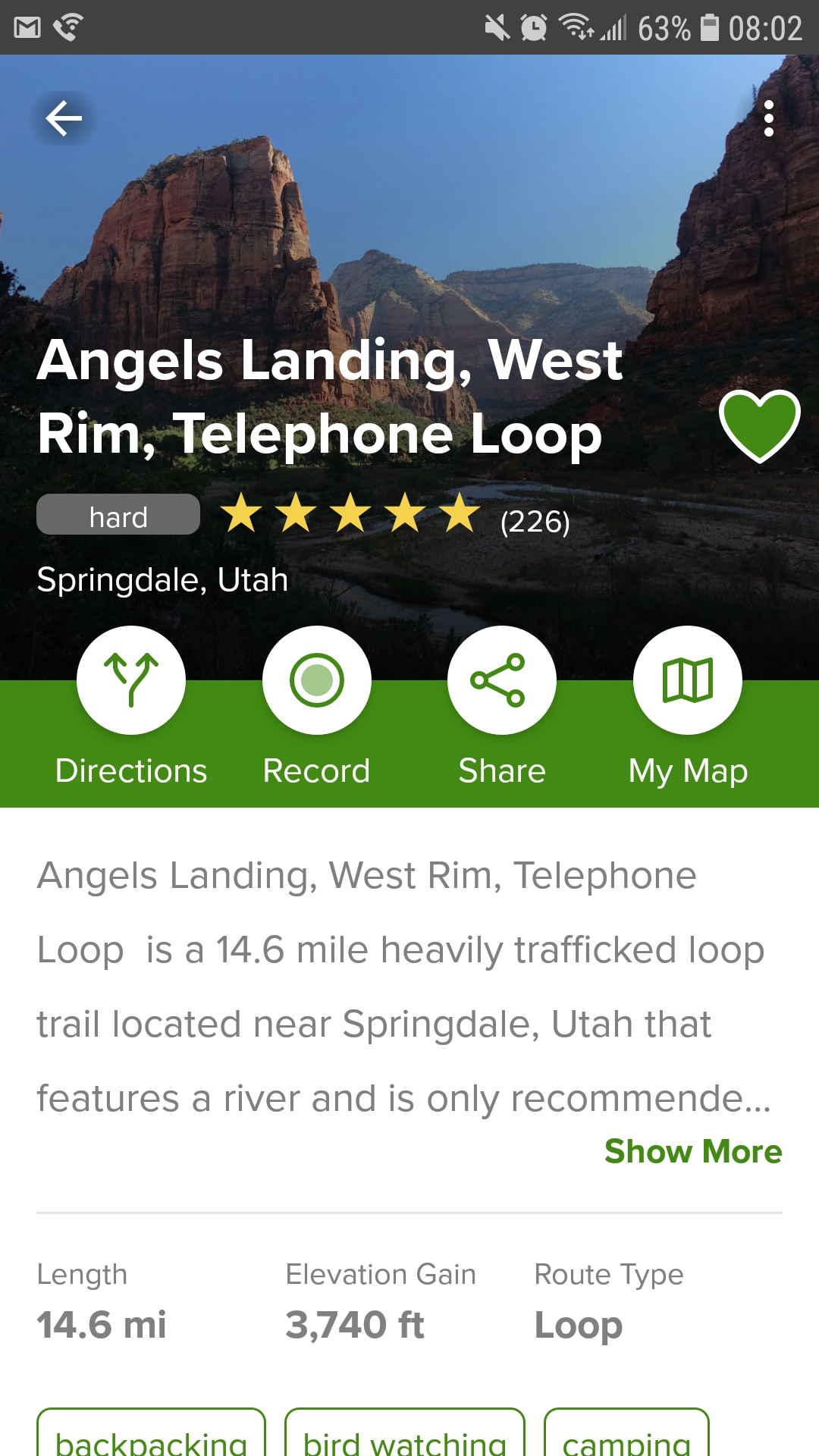819x1456 pixels.
Task: Get Directions to the trailhead
Action: coord(131,680)
